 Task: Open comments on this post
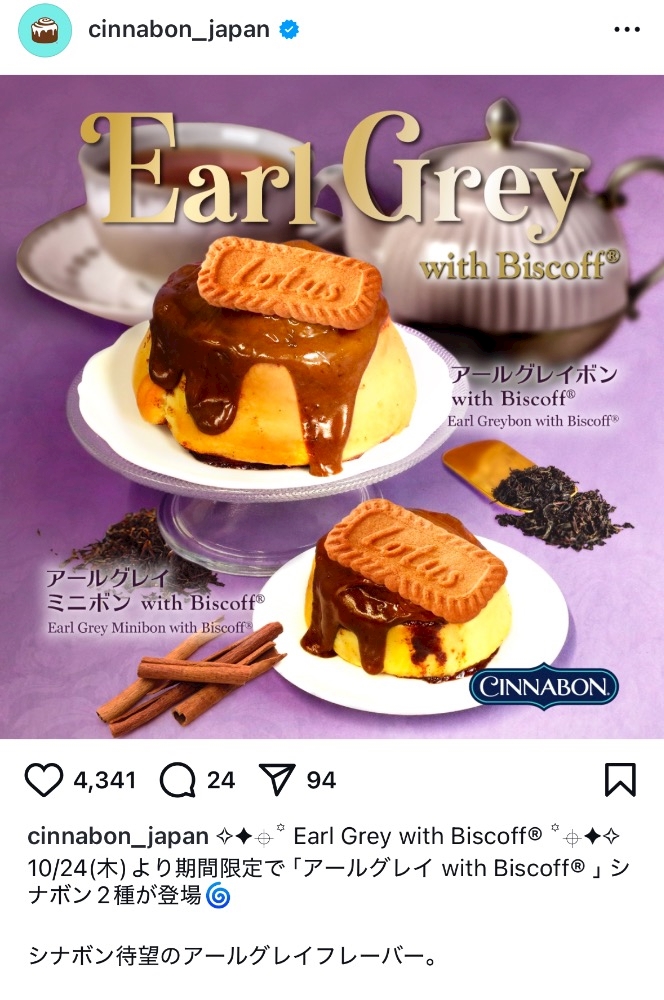click(177, 780)
